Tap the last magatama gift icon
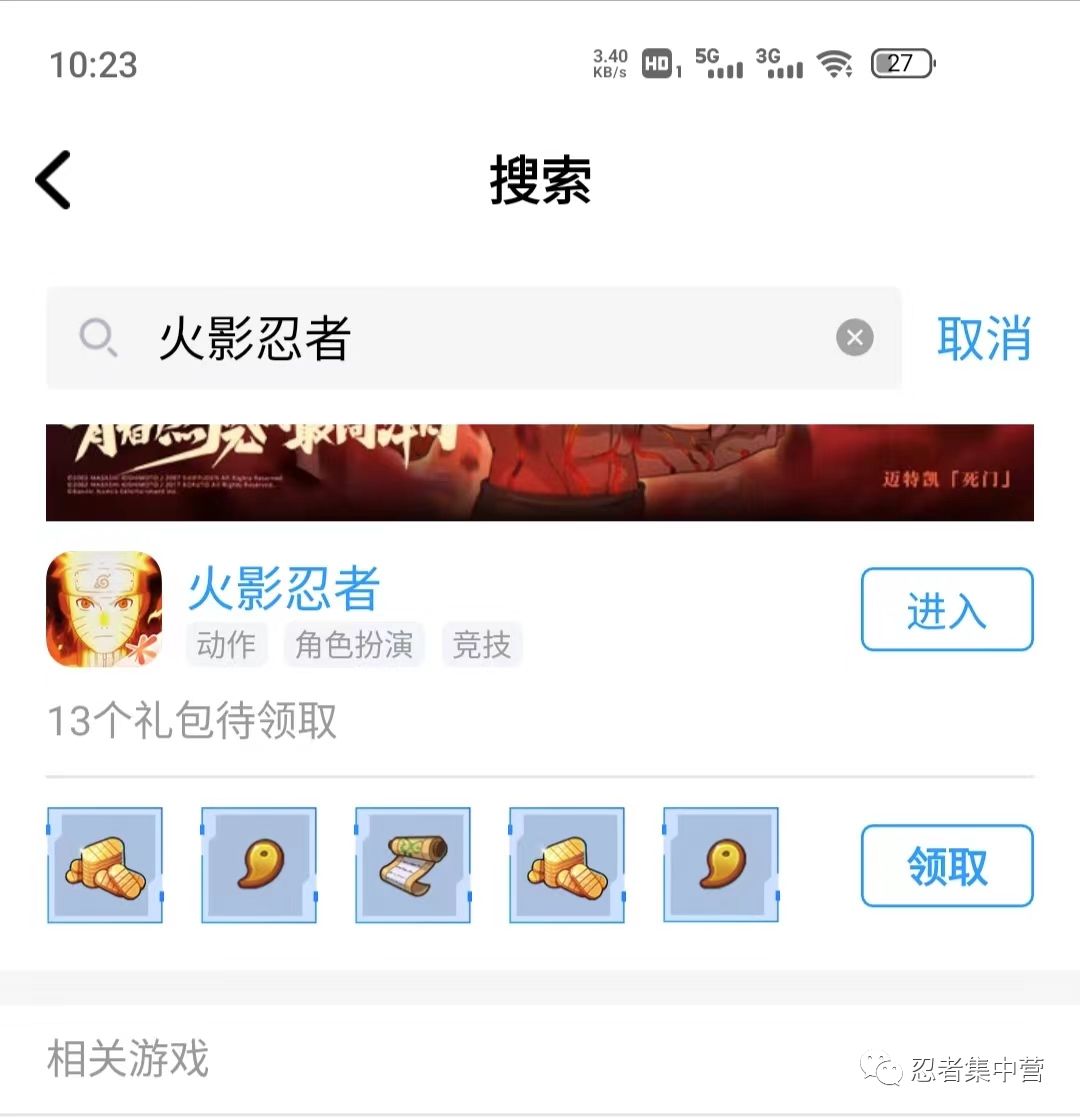The height and width of the screenshot is (1118, 1080). 720,864
